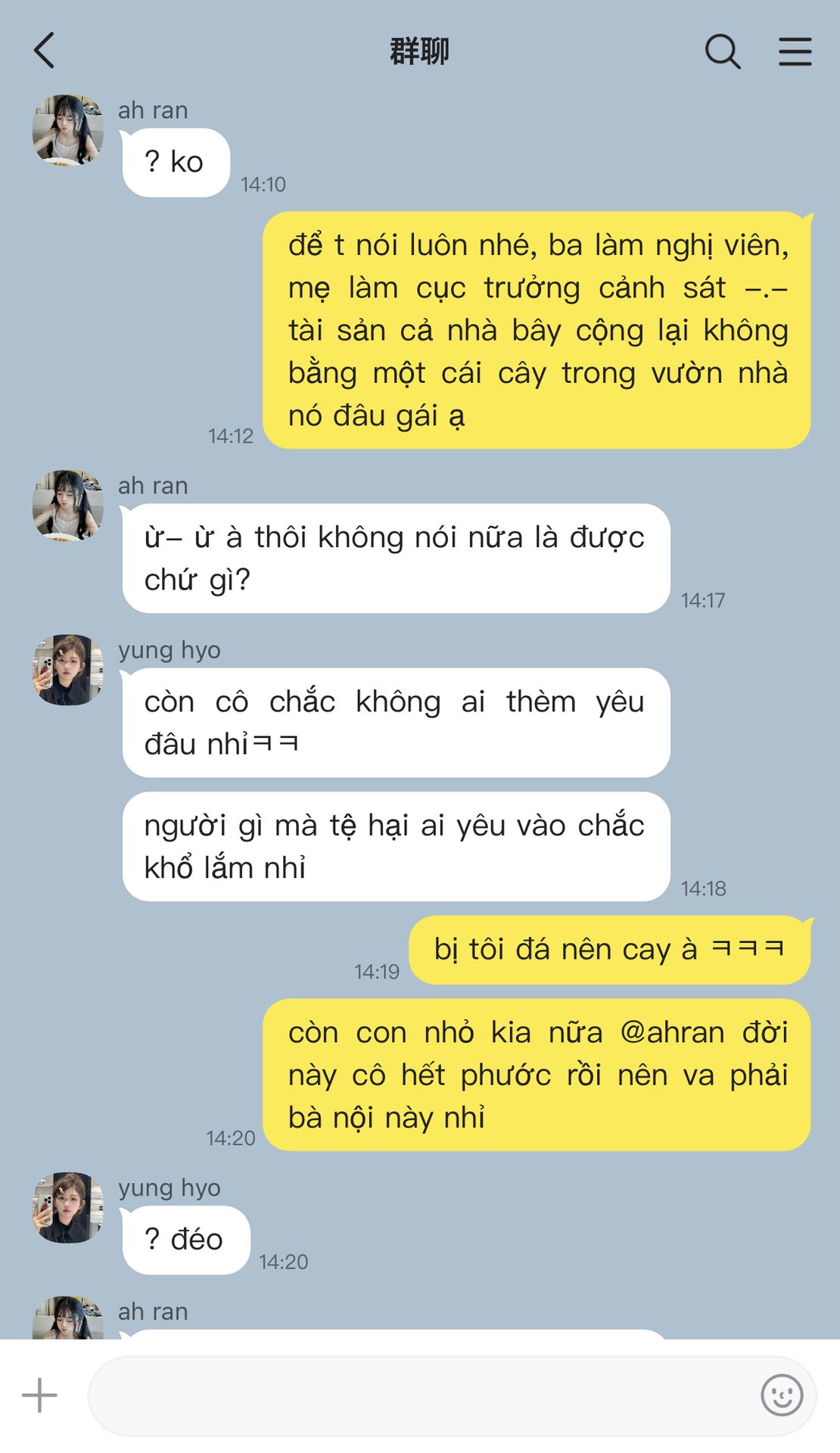Go back from the group chat
This screenshot has height=1453, width=840.
pyautogui.click(x=45, y=51)
